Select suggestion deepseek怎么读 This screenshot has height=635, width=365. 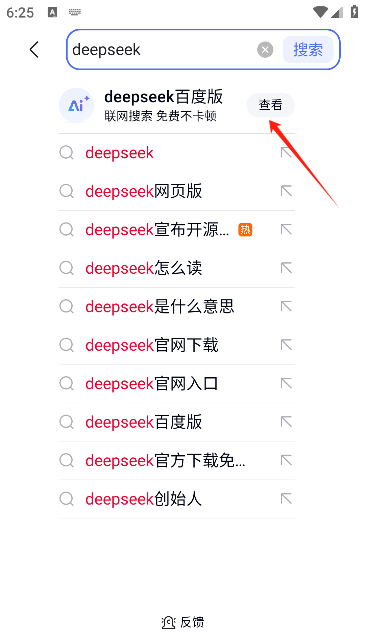point(177,268)
